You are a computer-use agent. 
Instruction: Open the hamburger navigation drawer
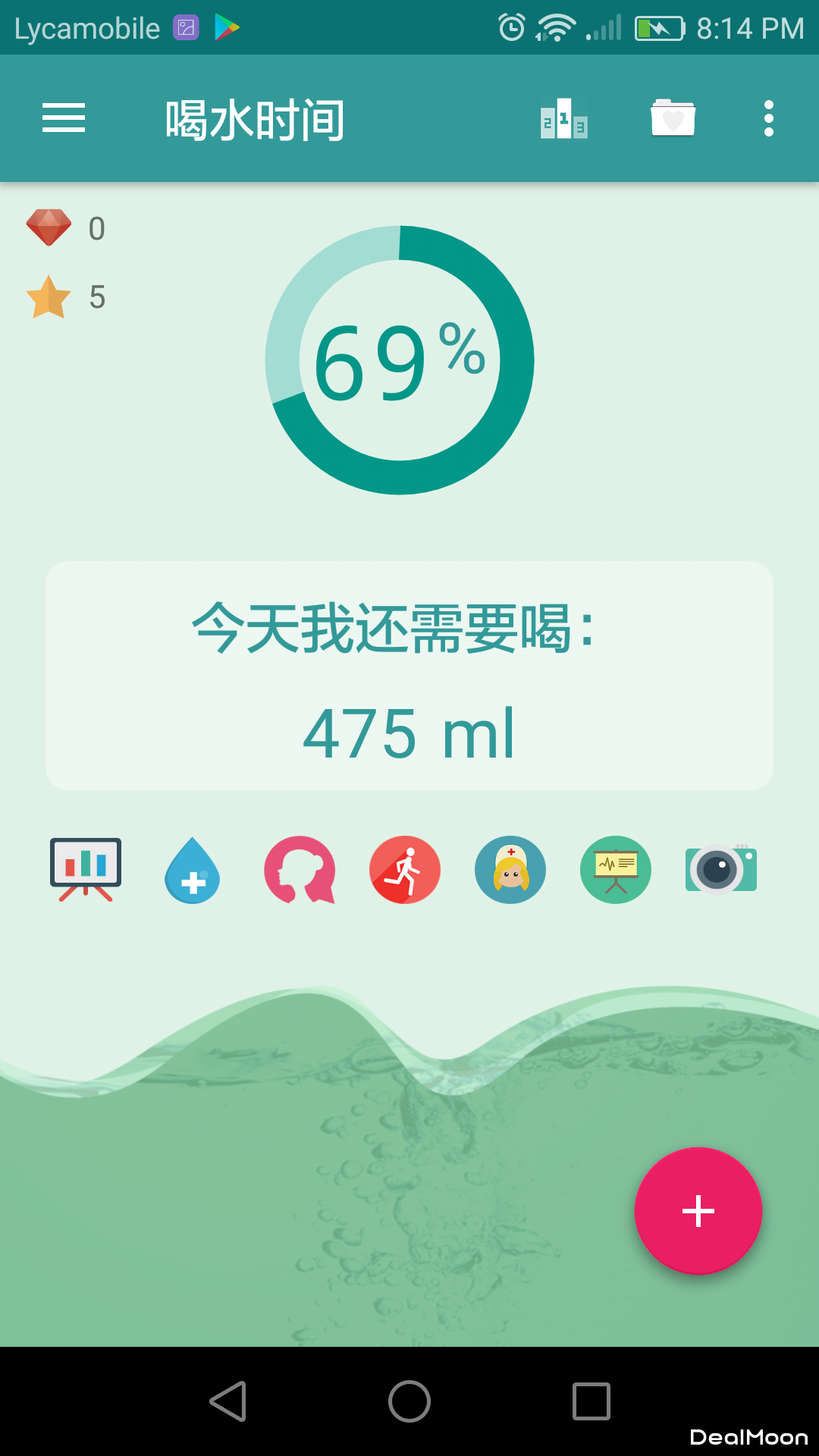64,118
